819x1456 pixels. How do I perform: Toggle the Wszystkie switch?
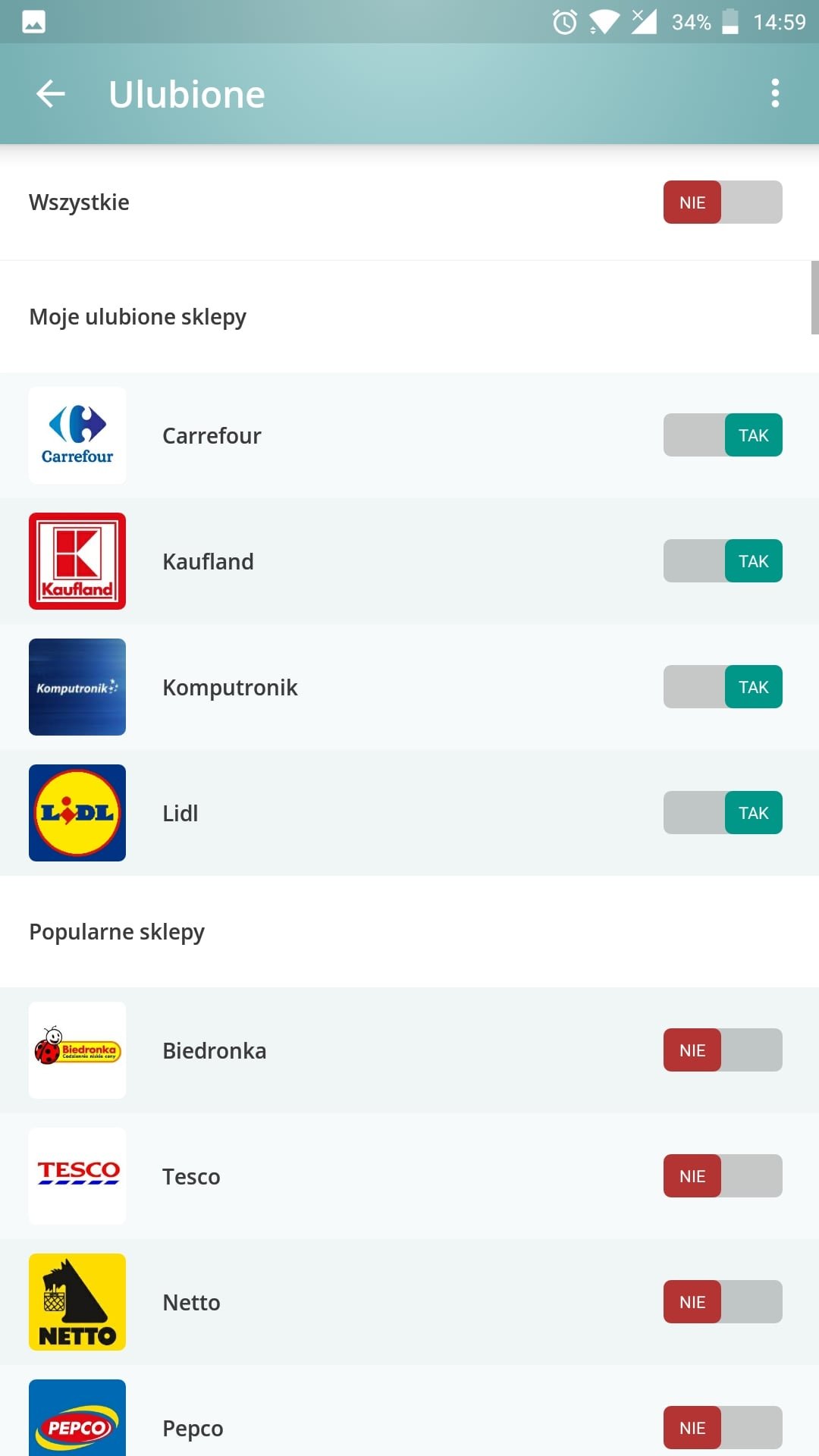pos(723,202)
